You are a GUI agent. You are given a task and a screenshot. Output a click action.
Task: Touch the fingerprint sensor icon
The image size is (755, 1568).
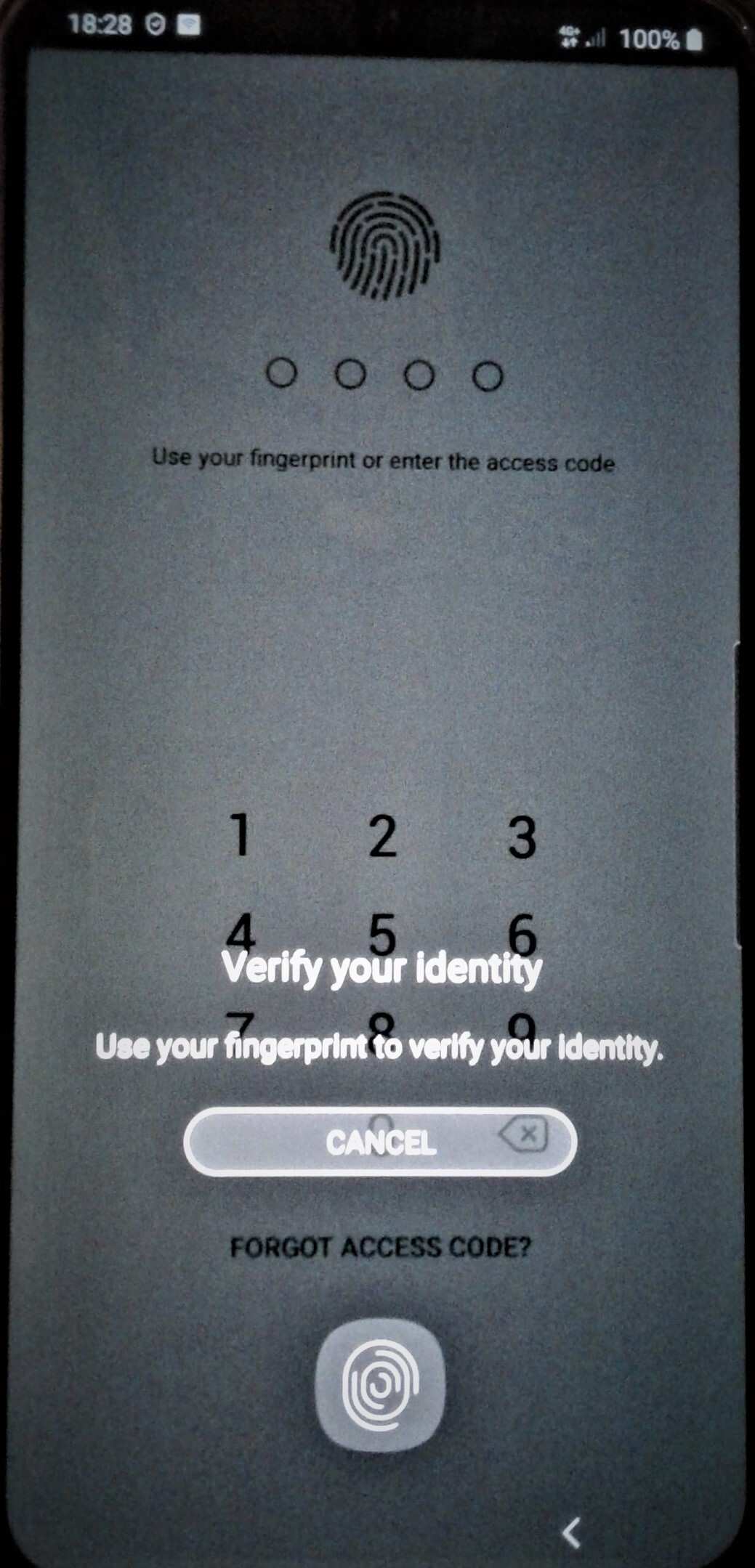380,1385
